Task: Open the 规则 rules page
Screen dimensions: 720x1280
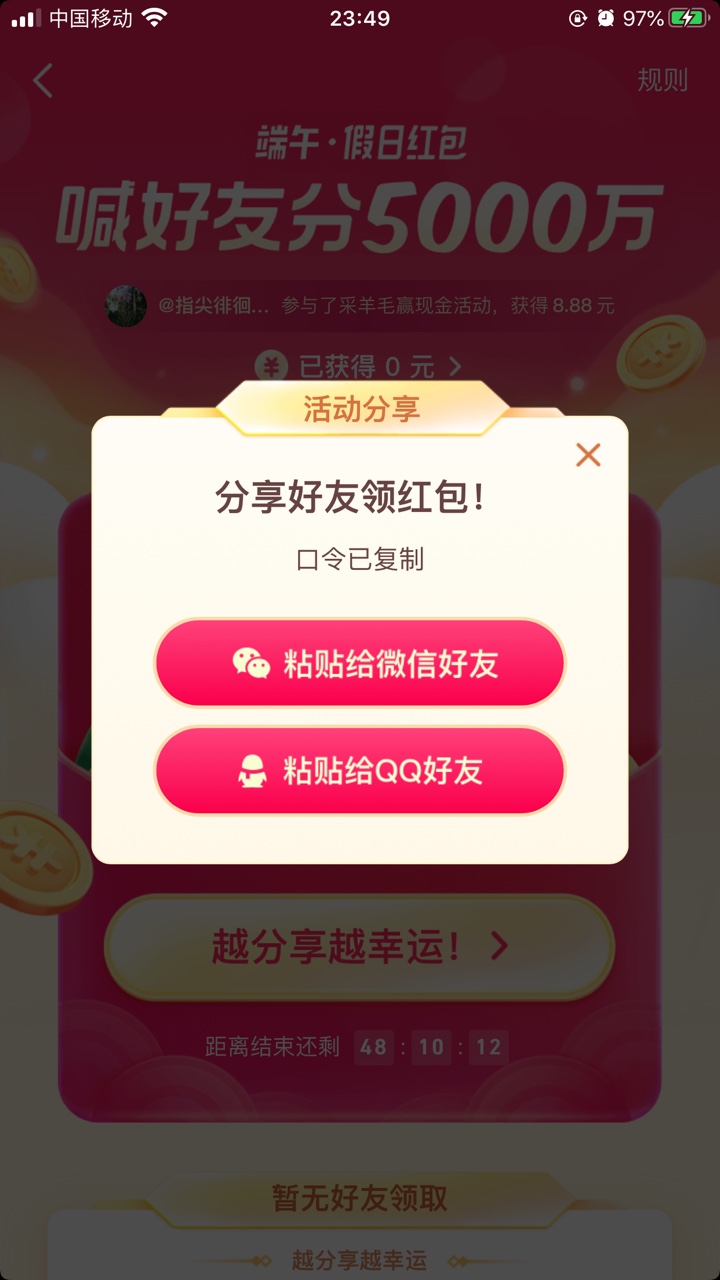Action: 662,81
